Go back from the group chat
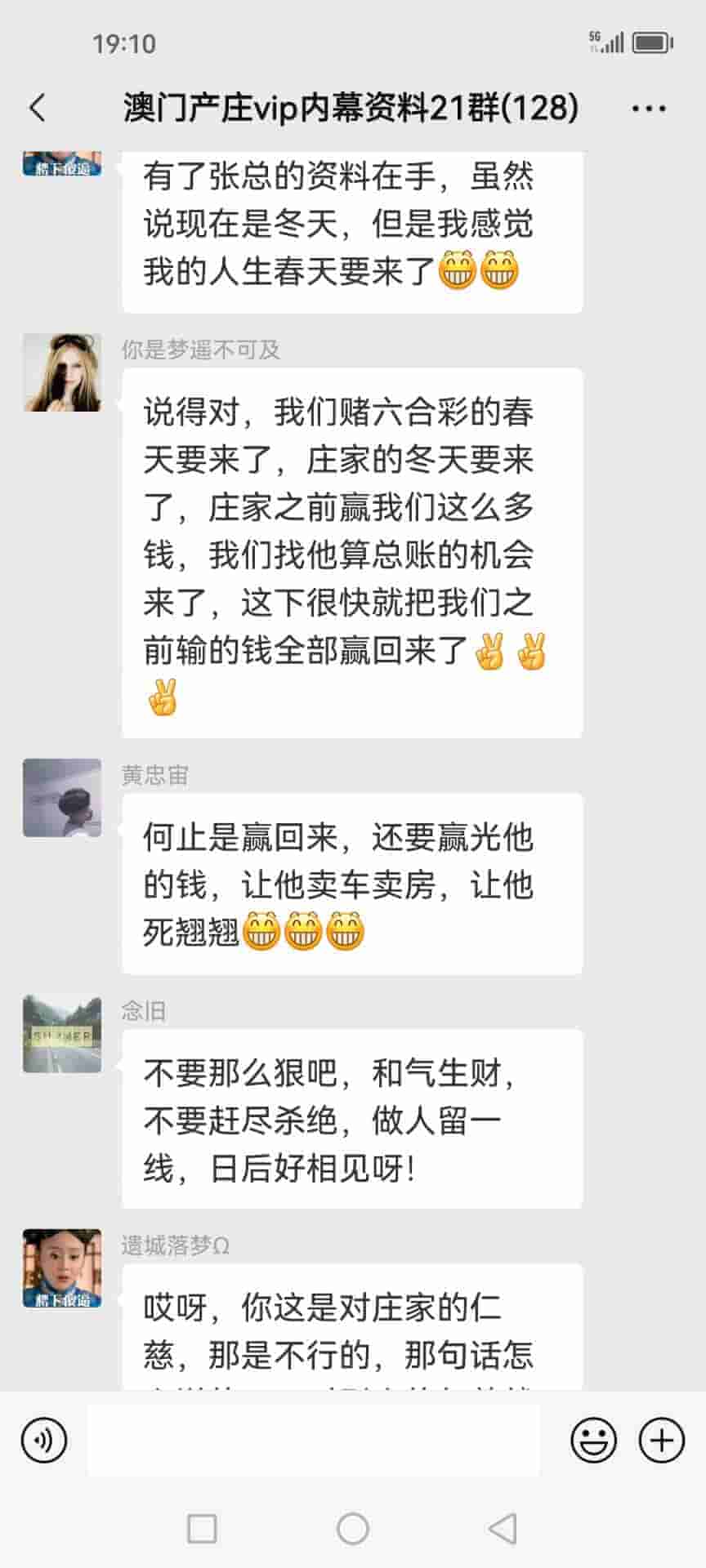This screenshot has height=1568, width=706. point(38,108)
